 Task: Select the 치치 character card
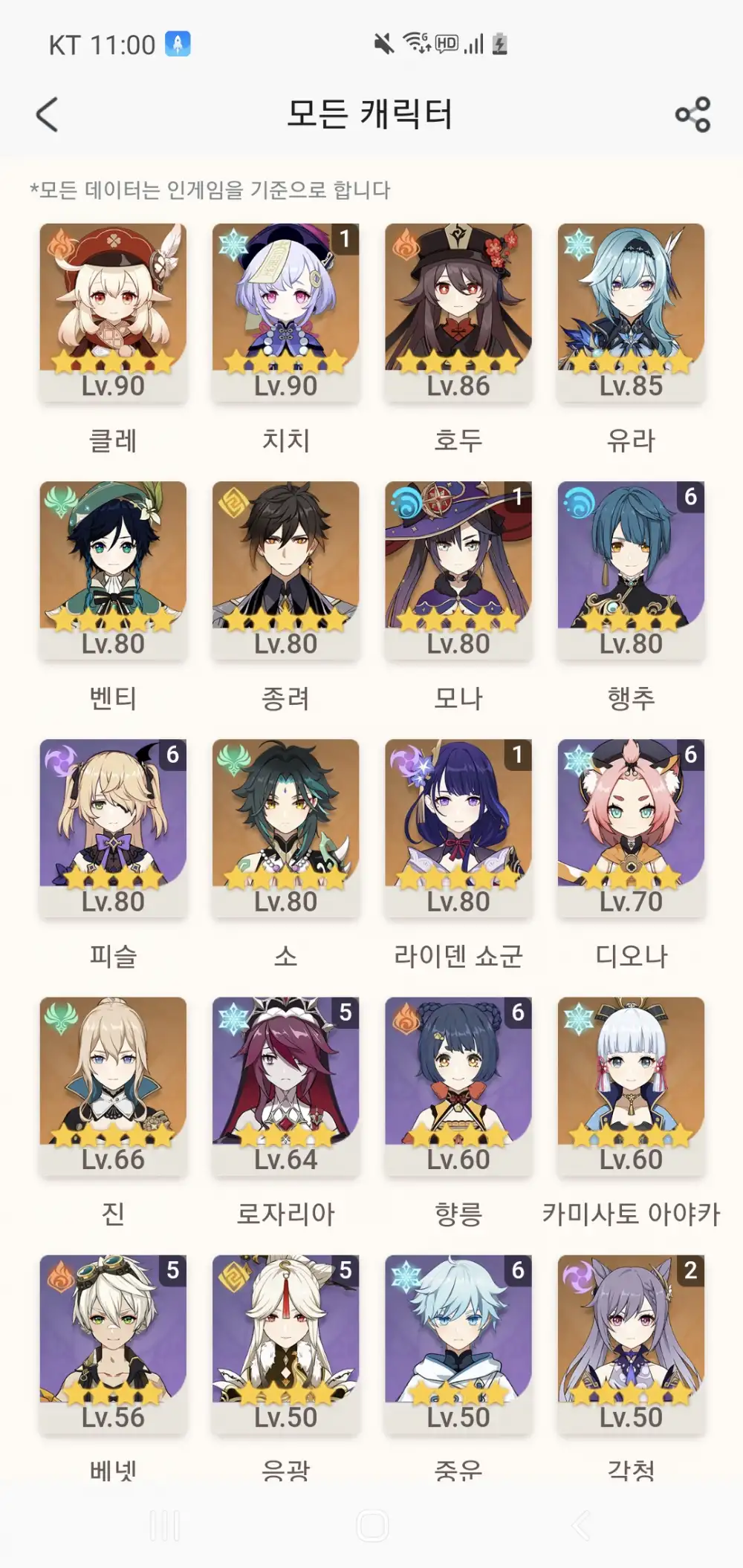pyautogui.click(x=286, y=312)
